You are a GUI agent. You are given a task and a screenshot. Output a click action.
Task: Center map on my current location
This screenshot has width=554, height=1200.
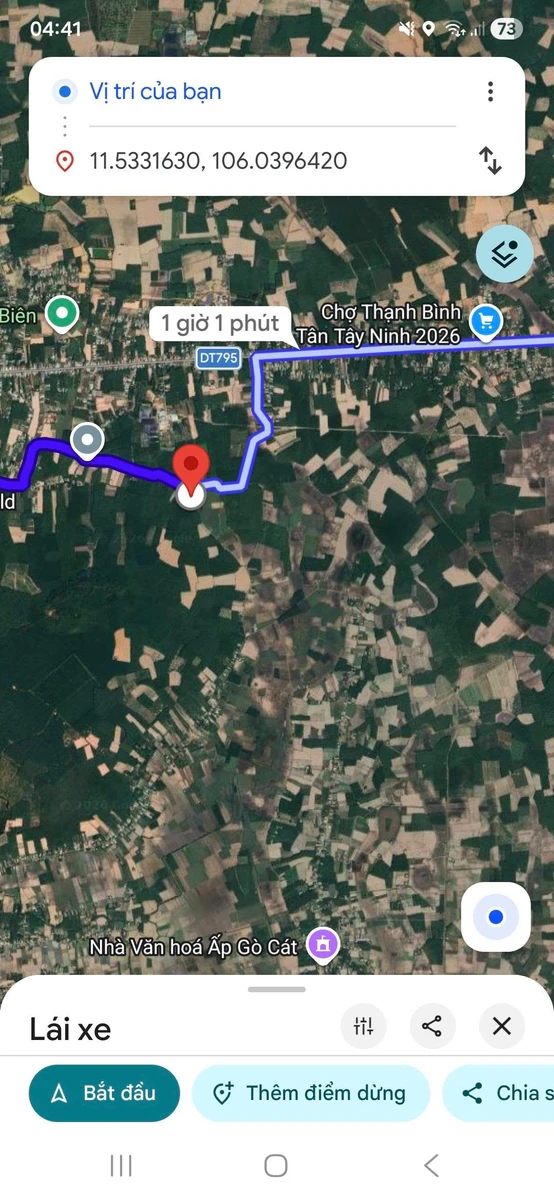pyautogui.click(x=496, y=917)
